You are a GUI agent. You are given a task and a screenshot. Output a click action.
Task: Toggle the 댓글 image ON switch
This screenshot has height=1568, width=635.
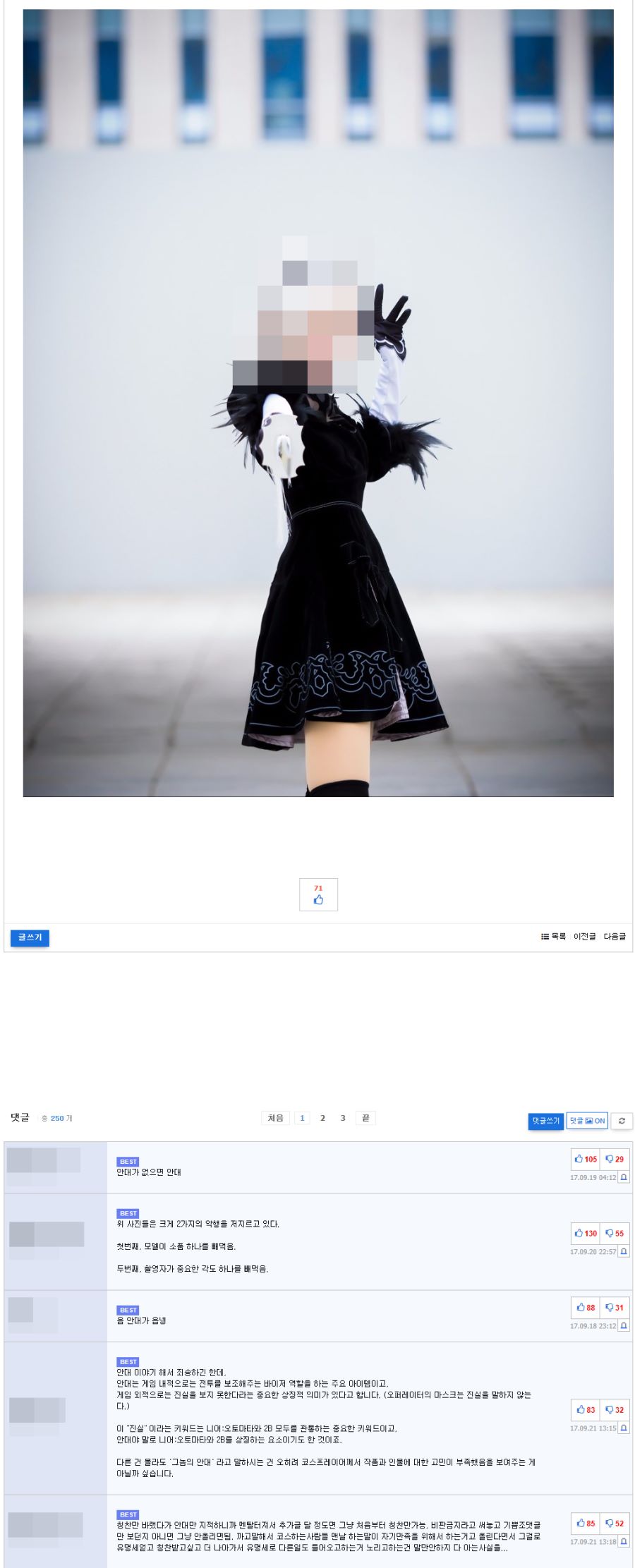[587, 1121]
